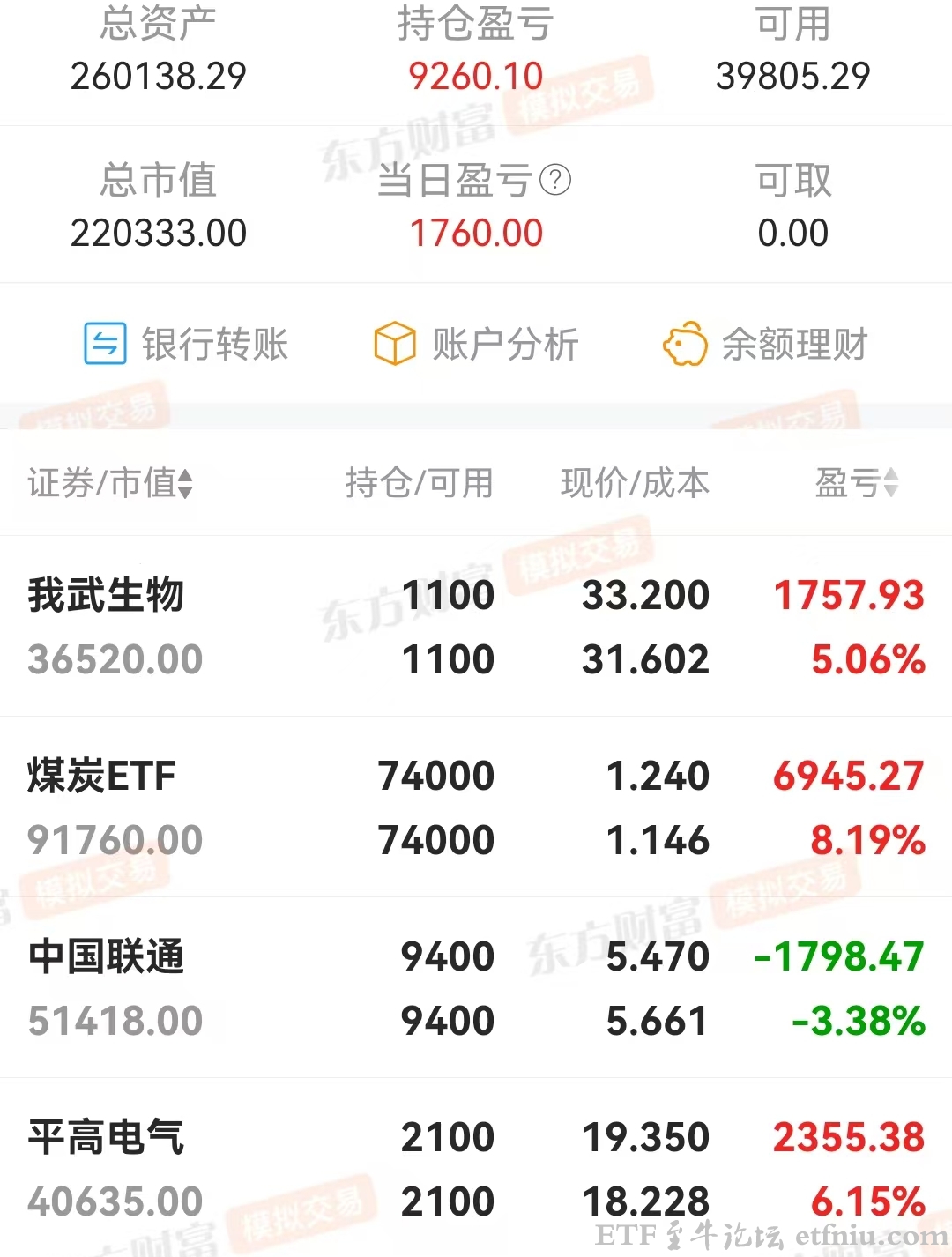The width and height of the screenshot is (952, 1257).
Task: Open 银行转账 bank transfer
Action: pyautogui.click(x=187, y=344)
